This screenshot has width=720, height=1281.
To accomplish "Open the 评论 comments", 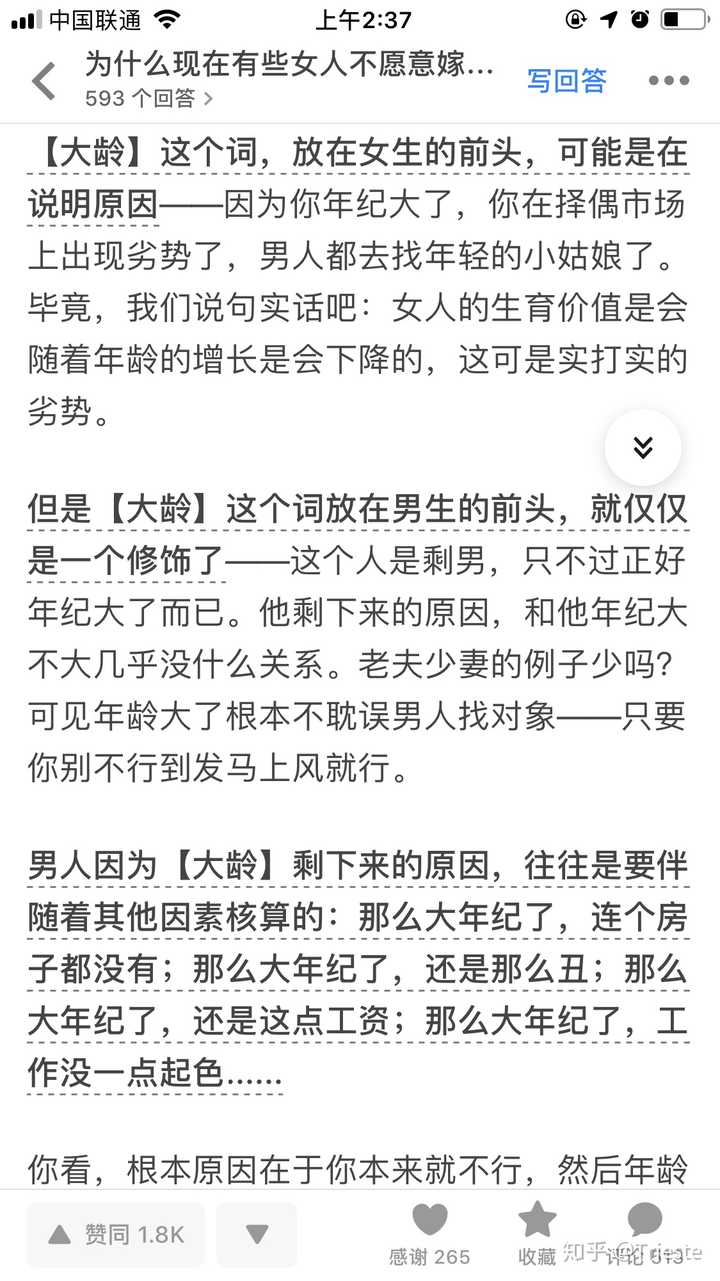I will coord(645,1233).
